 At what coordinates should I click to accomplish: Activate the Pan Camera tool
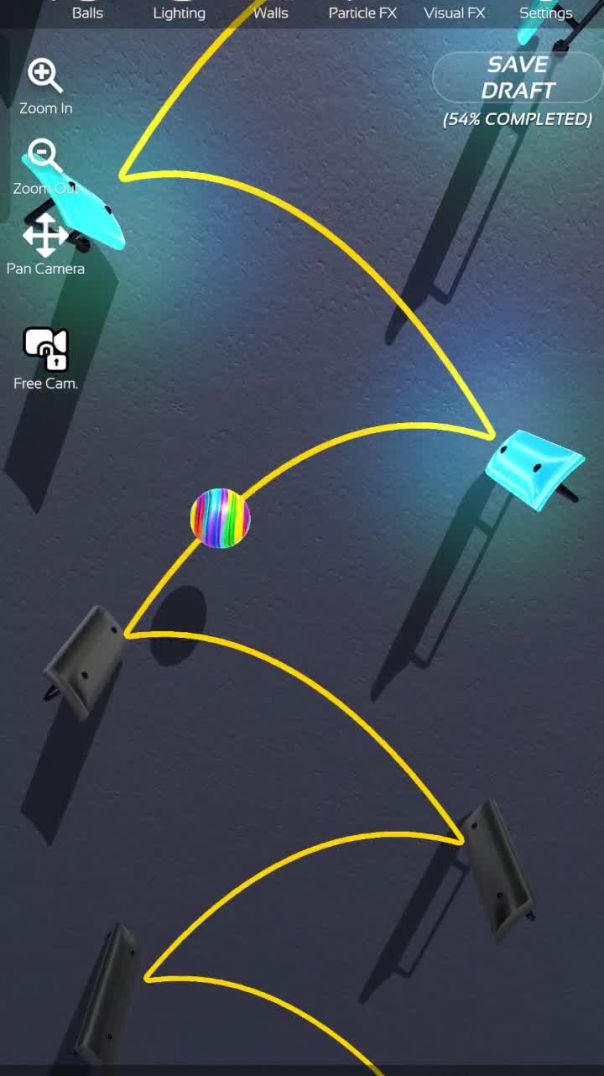pyautogui.click(x=45, y=238)
